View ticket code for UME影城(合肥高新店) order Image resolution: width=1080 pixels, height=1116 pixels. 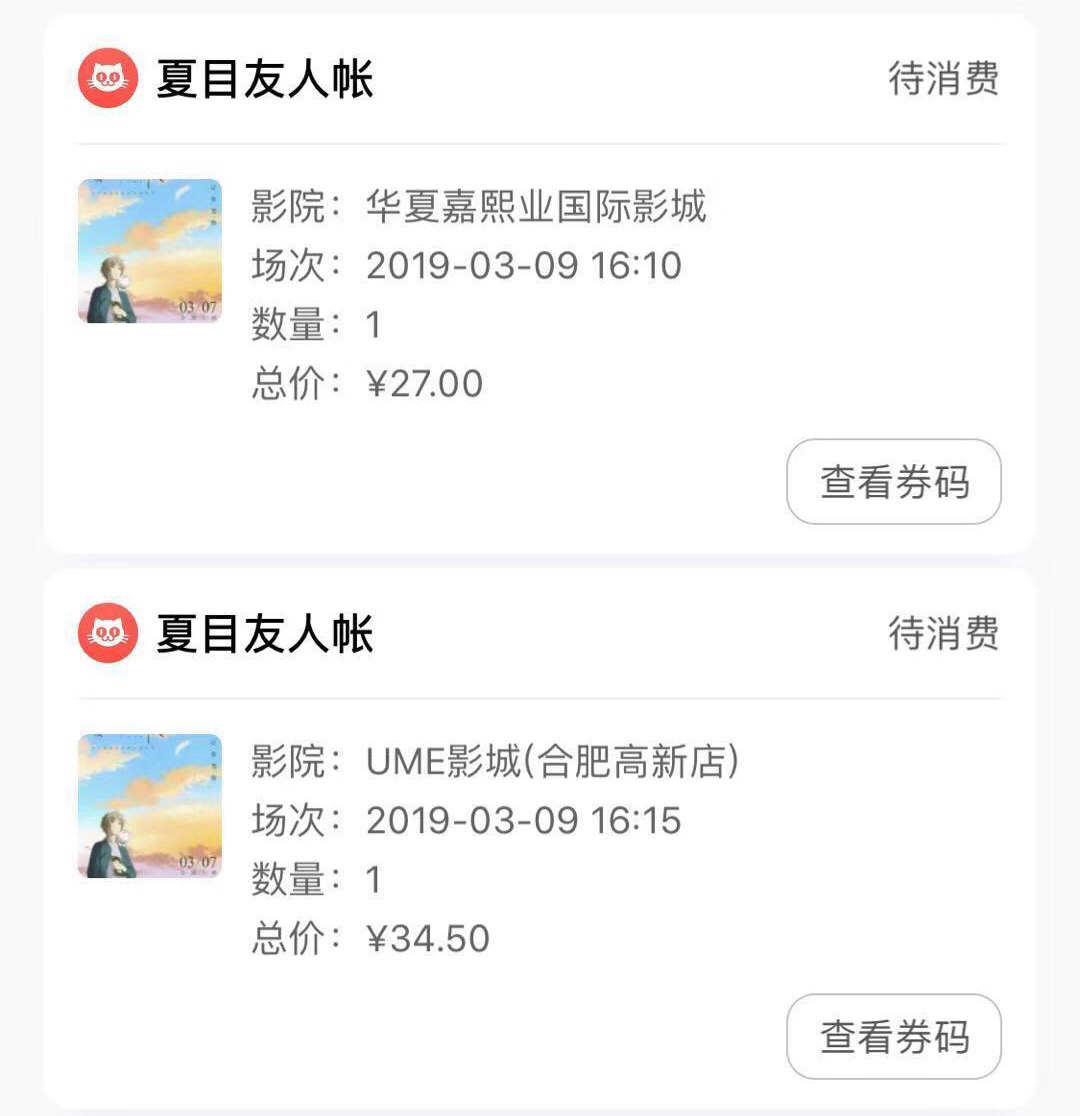(894, 1037)
